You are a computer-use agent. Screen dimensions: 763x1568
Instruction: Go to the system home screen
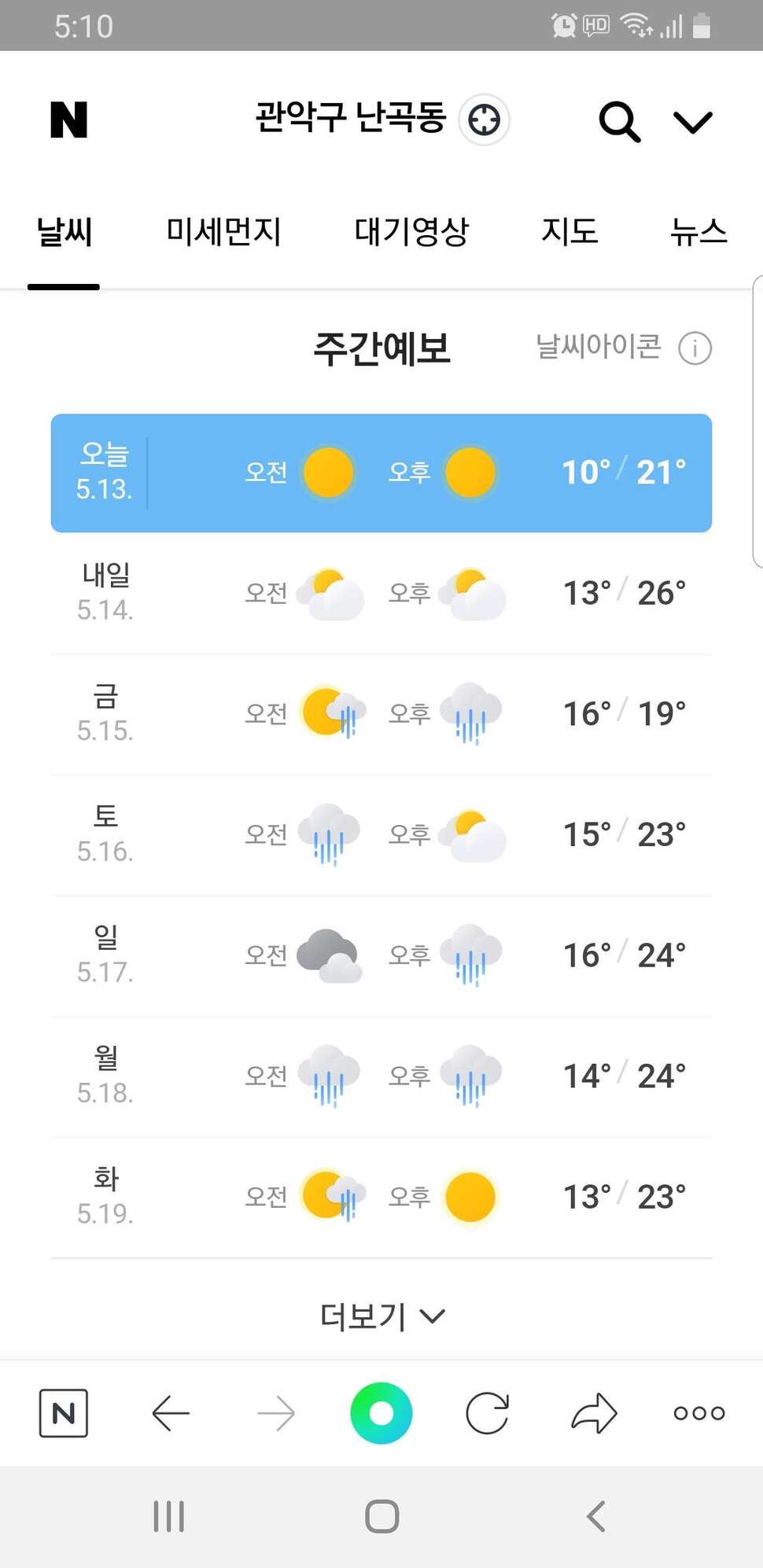382,1516
